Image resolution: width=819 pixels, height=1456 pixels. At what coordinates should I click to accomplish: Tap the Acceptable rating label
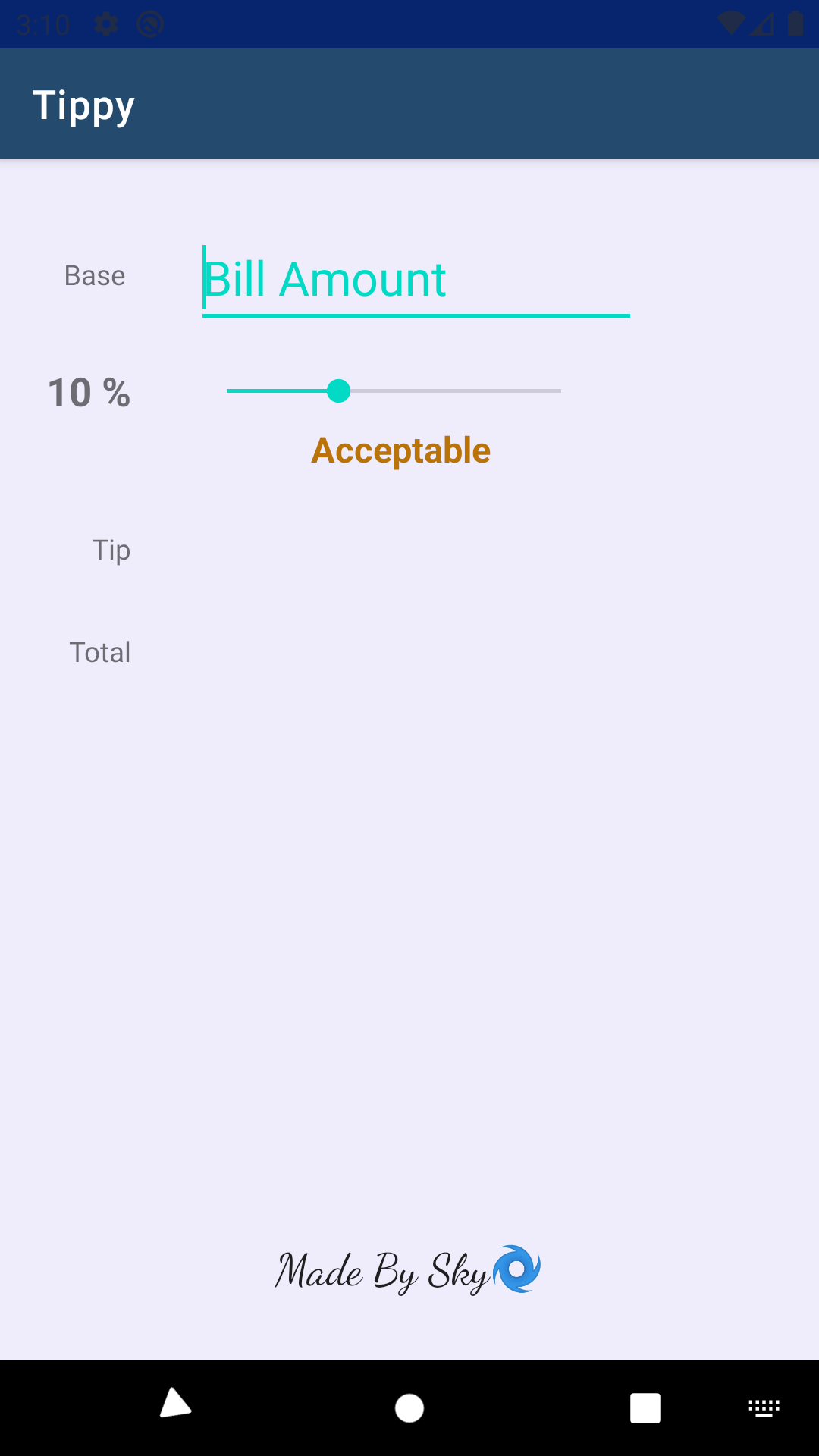401,450
